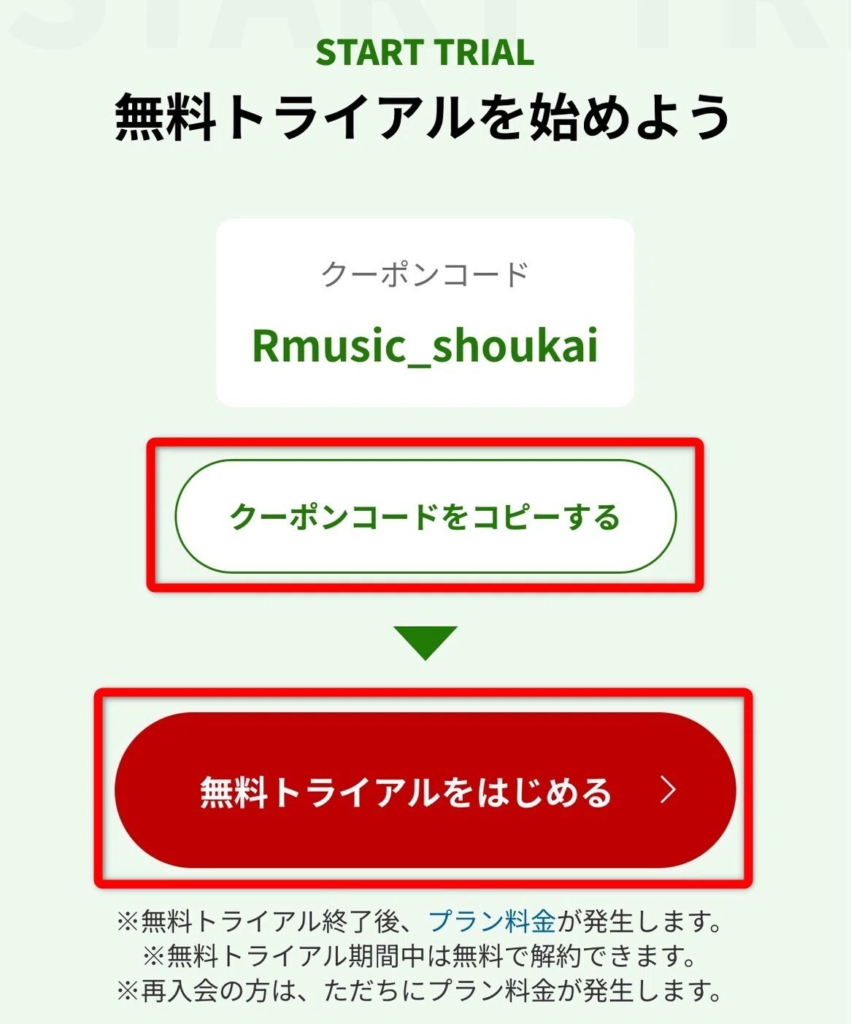Start free trial with 無料トライアルをはじめる
The width and height of the screenshot is (851, 1024).
coord(425,791)
